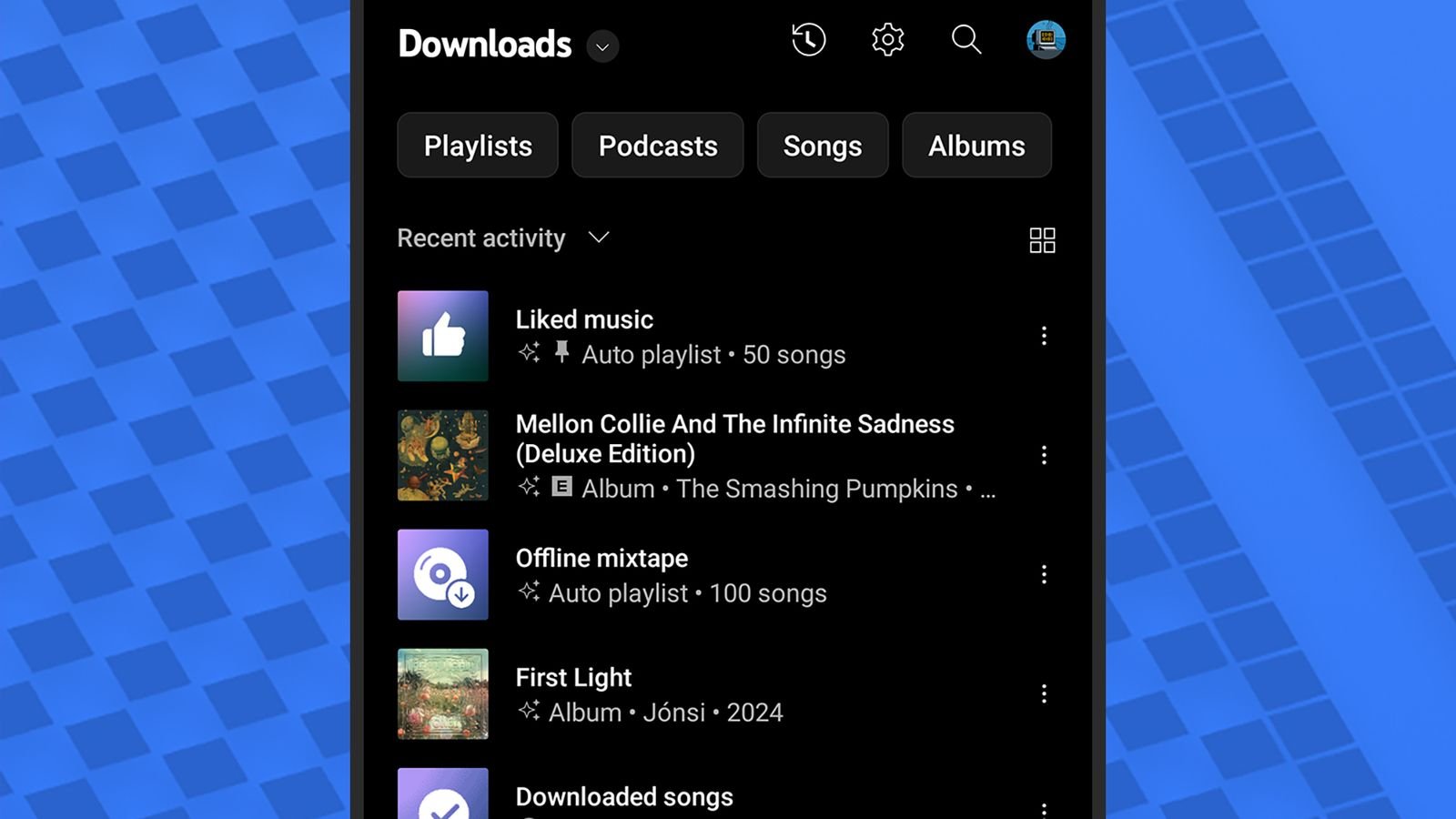Open Mellon Collie And The Infinite Sadness album

pos(733,439)
